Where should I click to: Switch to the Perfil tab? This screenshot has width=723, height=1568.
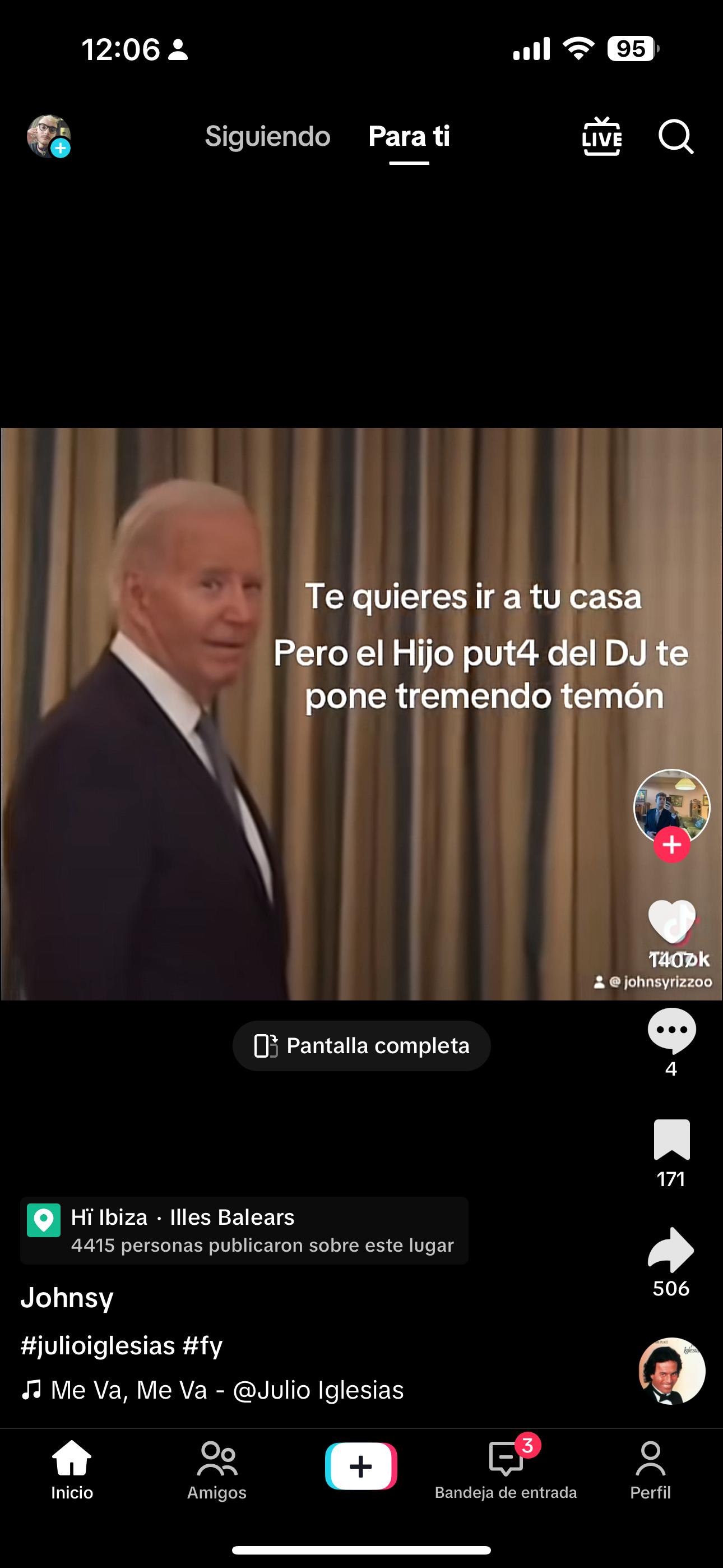[650, 1469]
